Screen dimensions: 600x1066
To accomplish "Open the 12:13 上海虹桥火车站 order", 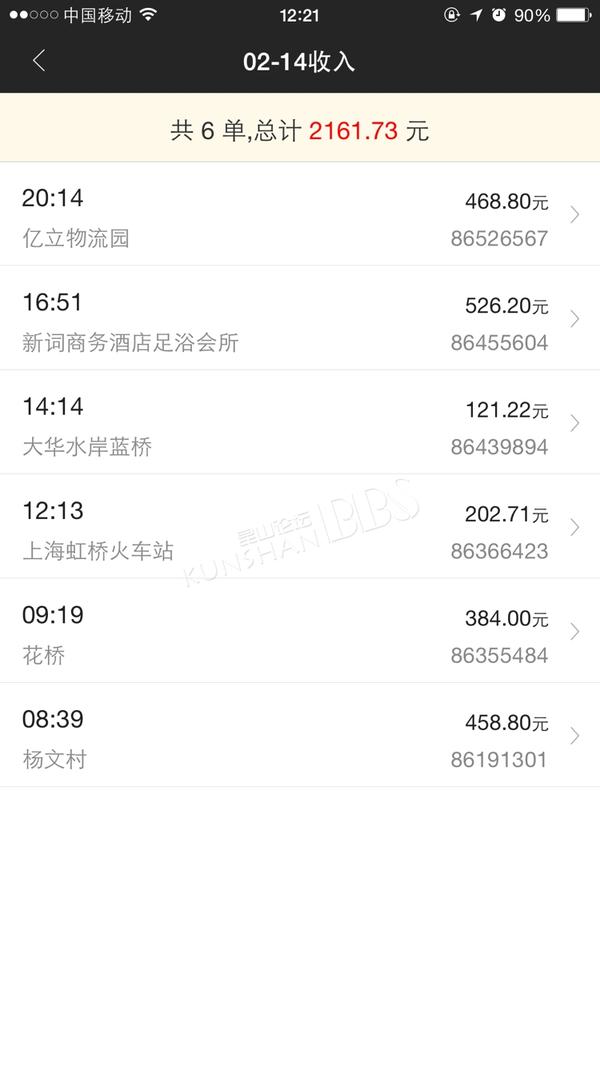I will pyautogui.click(x=300, y=526).
